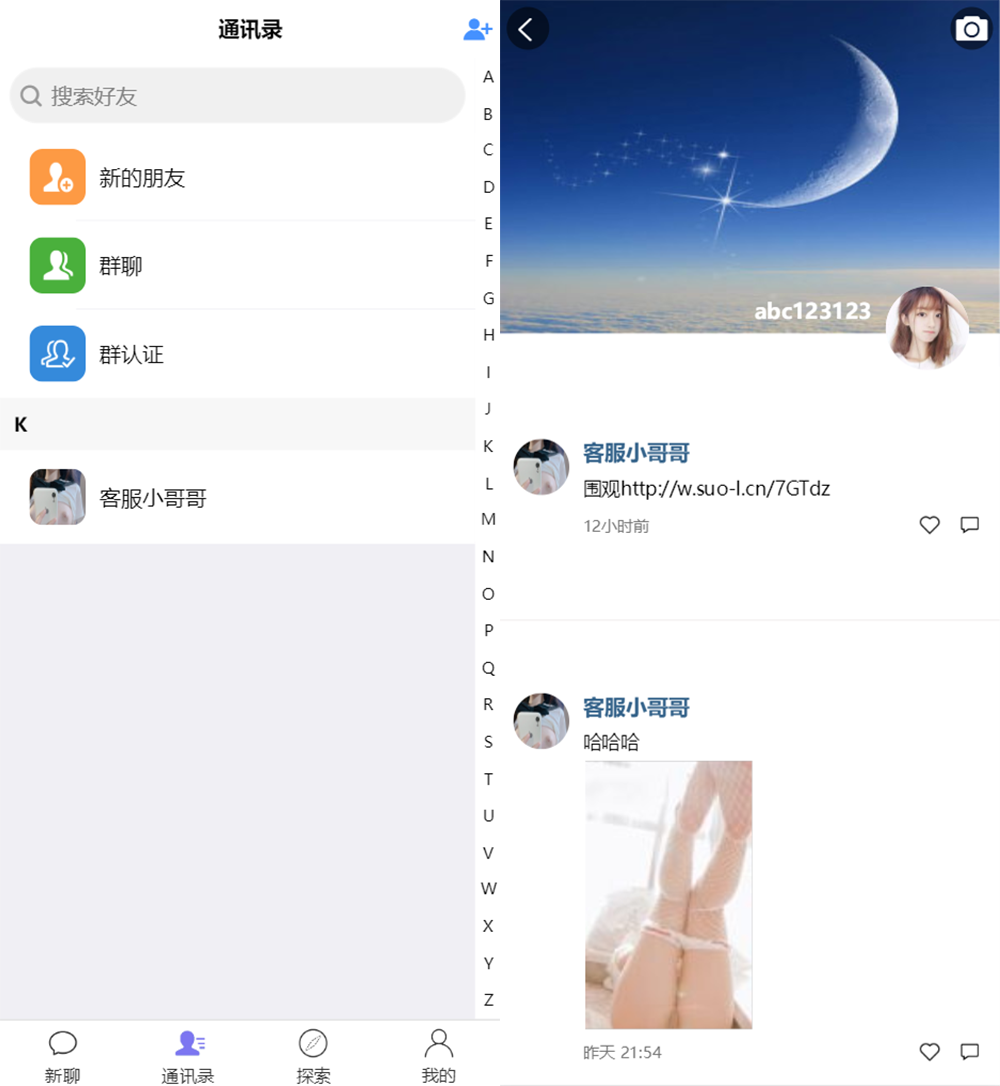The image size is (1000, 1086).
Task: Comment on the 哈哈哈 post
Action: point(969,1051)
